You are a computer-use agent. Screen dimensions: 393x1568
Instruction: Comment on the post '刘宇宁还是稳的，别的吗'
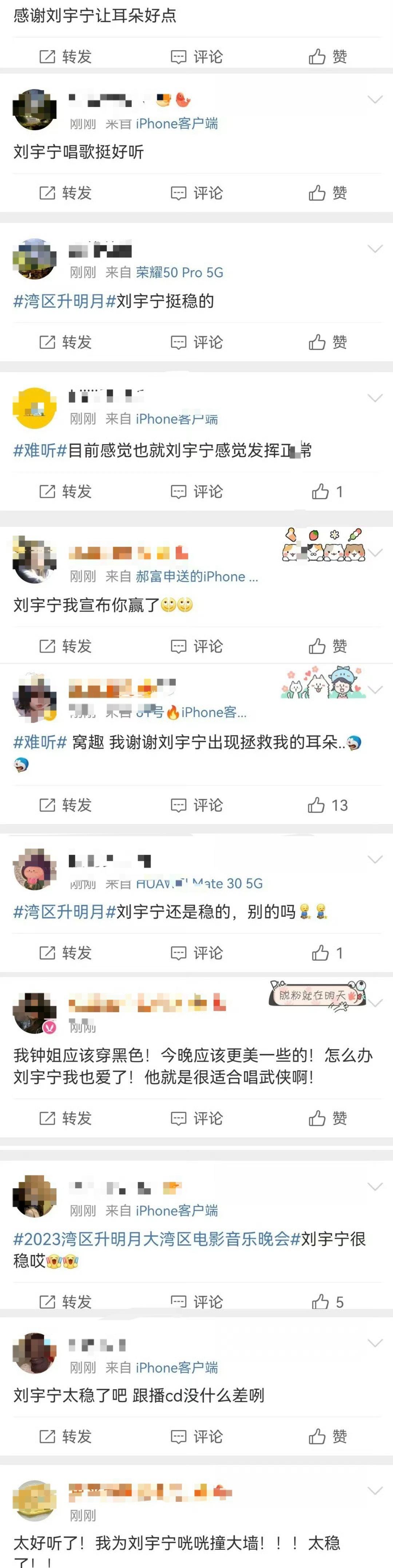pos(196,952)
